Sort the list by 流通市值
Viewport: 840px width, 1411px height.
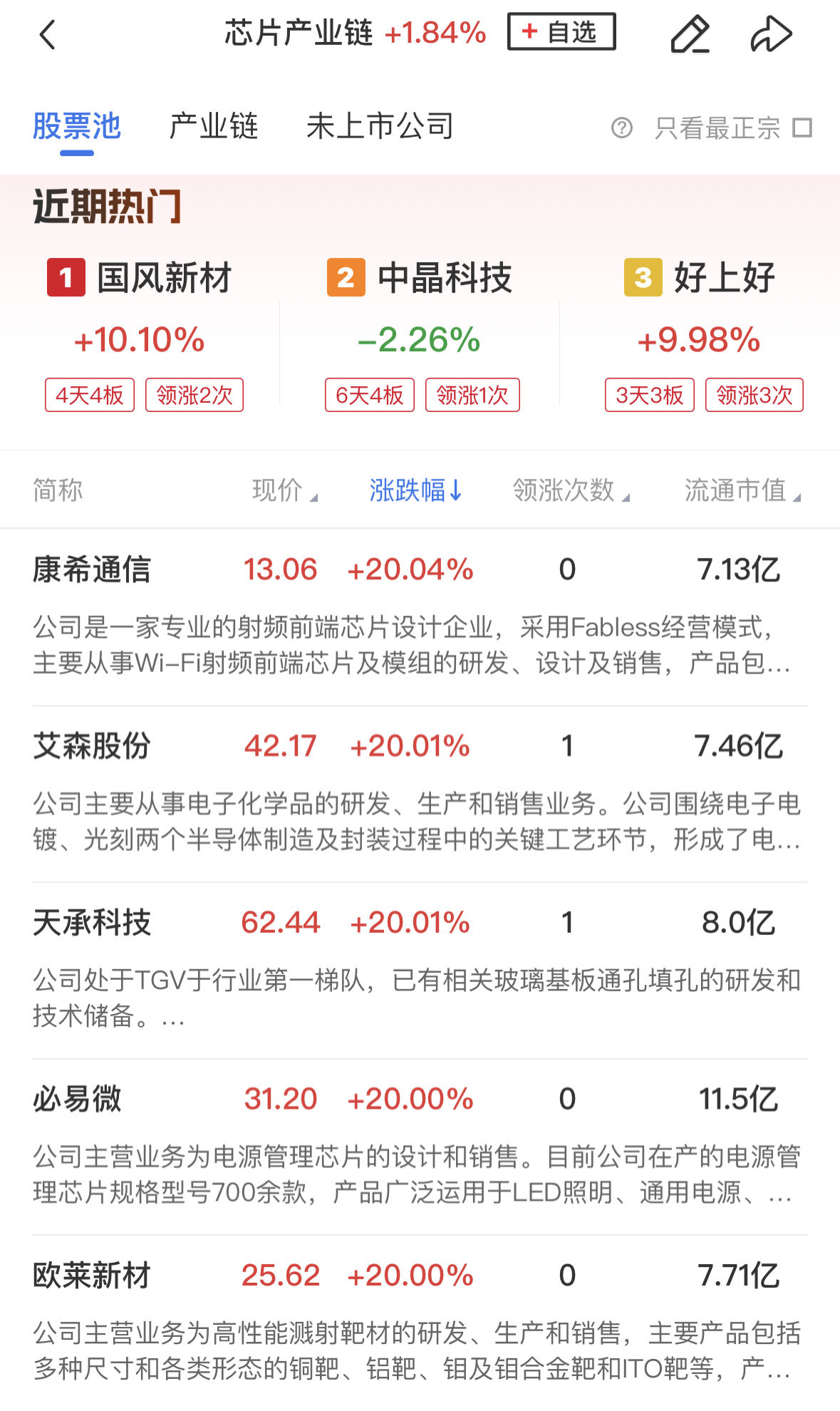tap(742, 490)
